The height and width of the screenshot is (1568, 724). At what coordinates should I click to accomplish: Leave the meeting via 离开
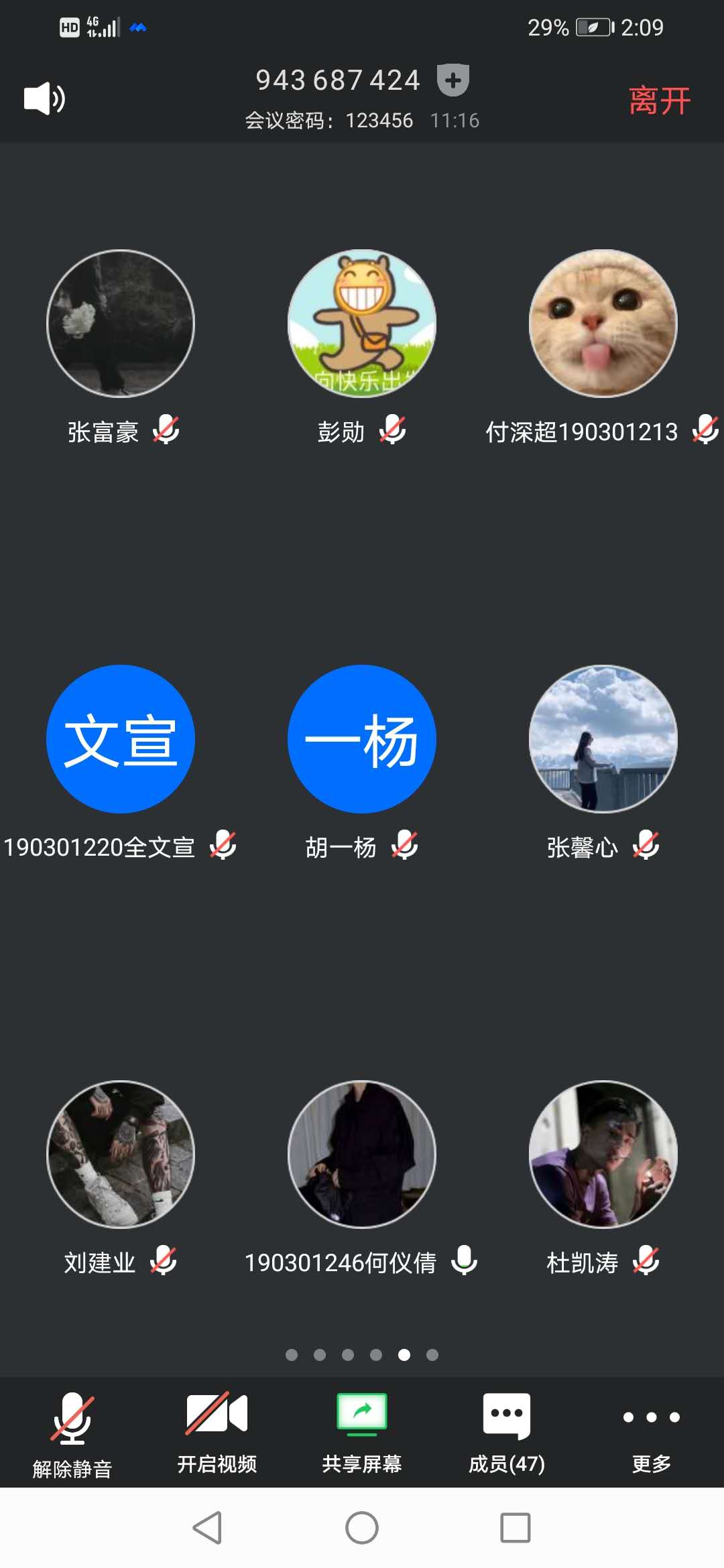(x=659, y=101)
